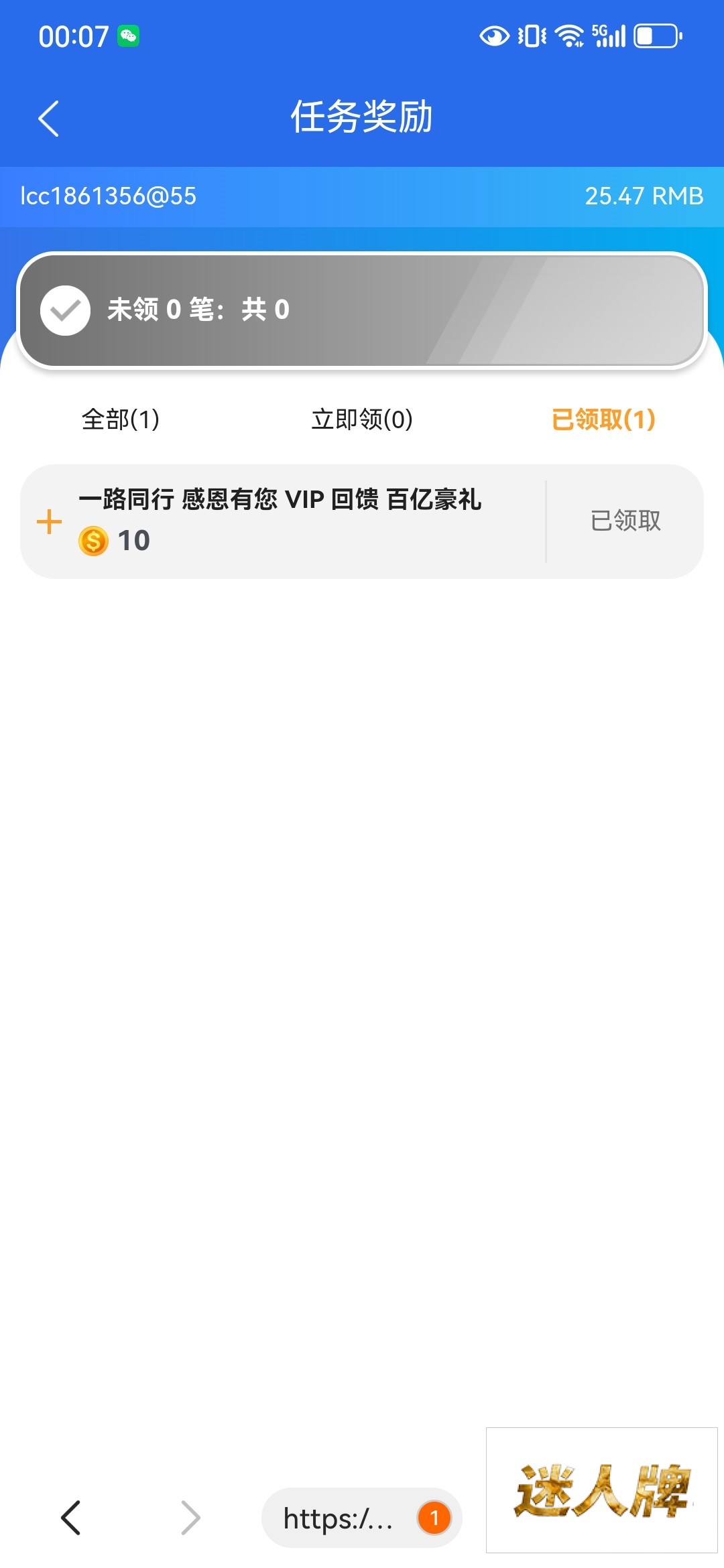Image resolution: width=724 pixels, height=1568 pixels.
Task: Switch to the 立即领(0) tab
Action: point(362,419)
